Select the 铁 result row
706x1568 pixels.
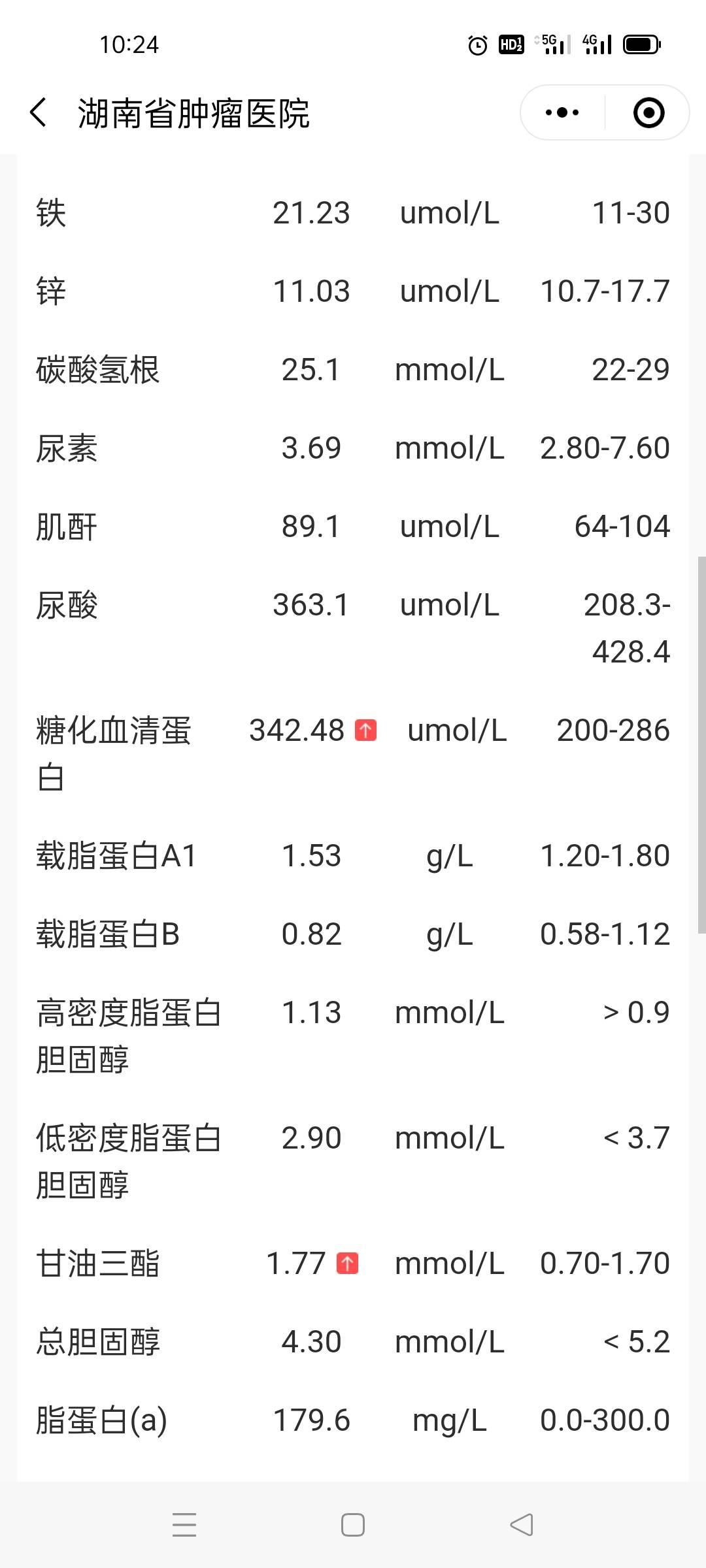353,212
